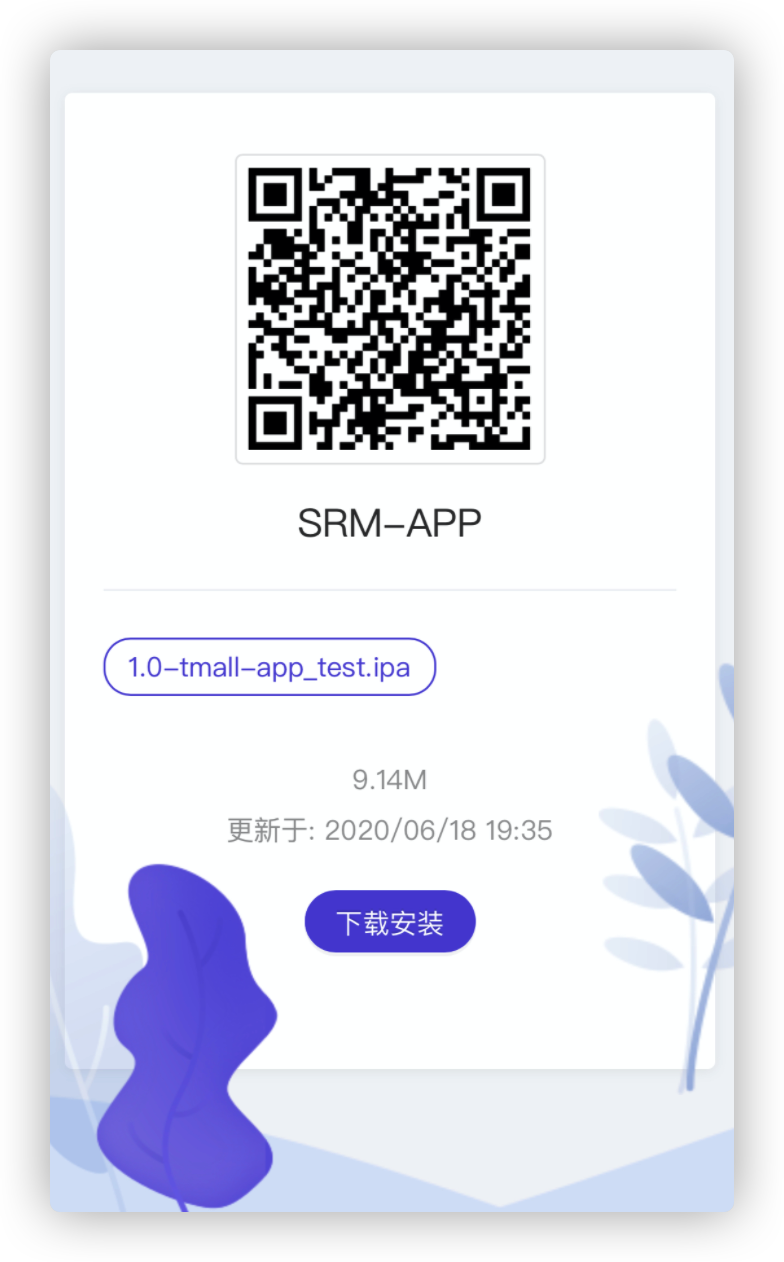Open the 1.0-tmall-app_test.ipa file link
784x1262 pixels.
pos(269,666)
